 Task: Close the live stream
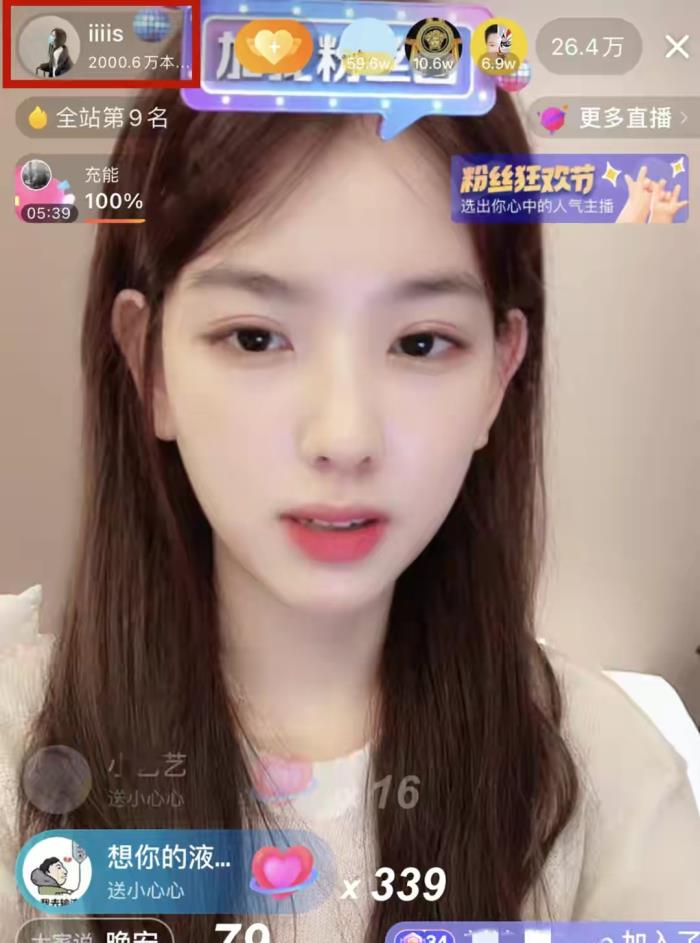click(x=676, y=46)
